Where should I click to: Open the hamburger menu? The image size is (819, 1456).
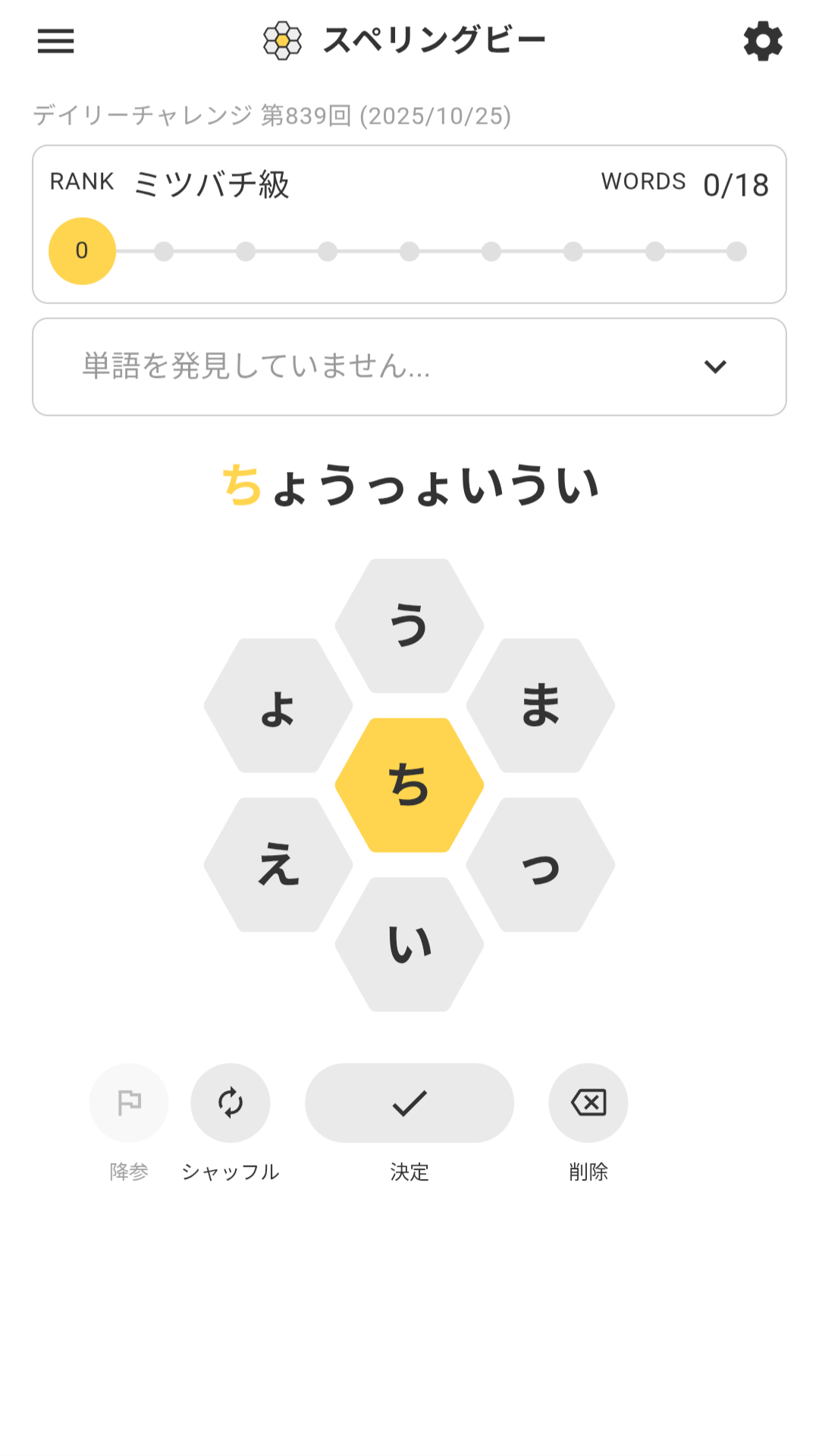pyautogui.click(x=56, y=41)
